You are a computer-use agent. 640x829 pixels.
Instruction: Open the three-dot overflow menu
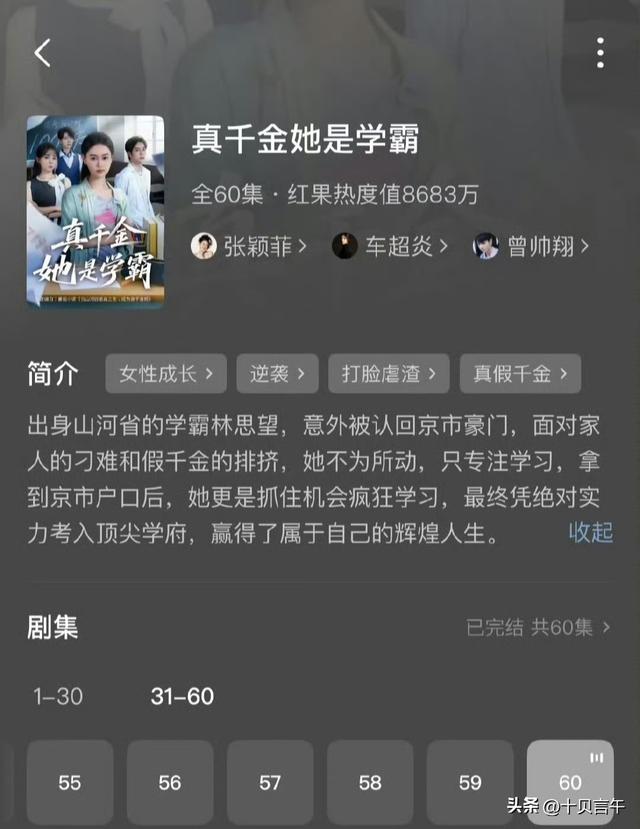coord(600,53)
